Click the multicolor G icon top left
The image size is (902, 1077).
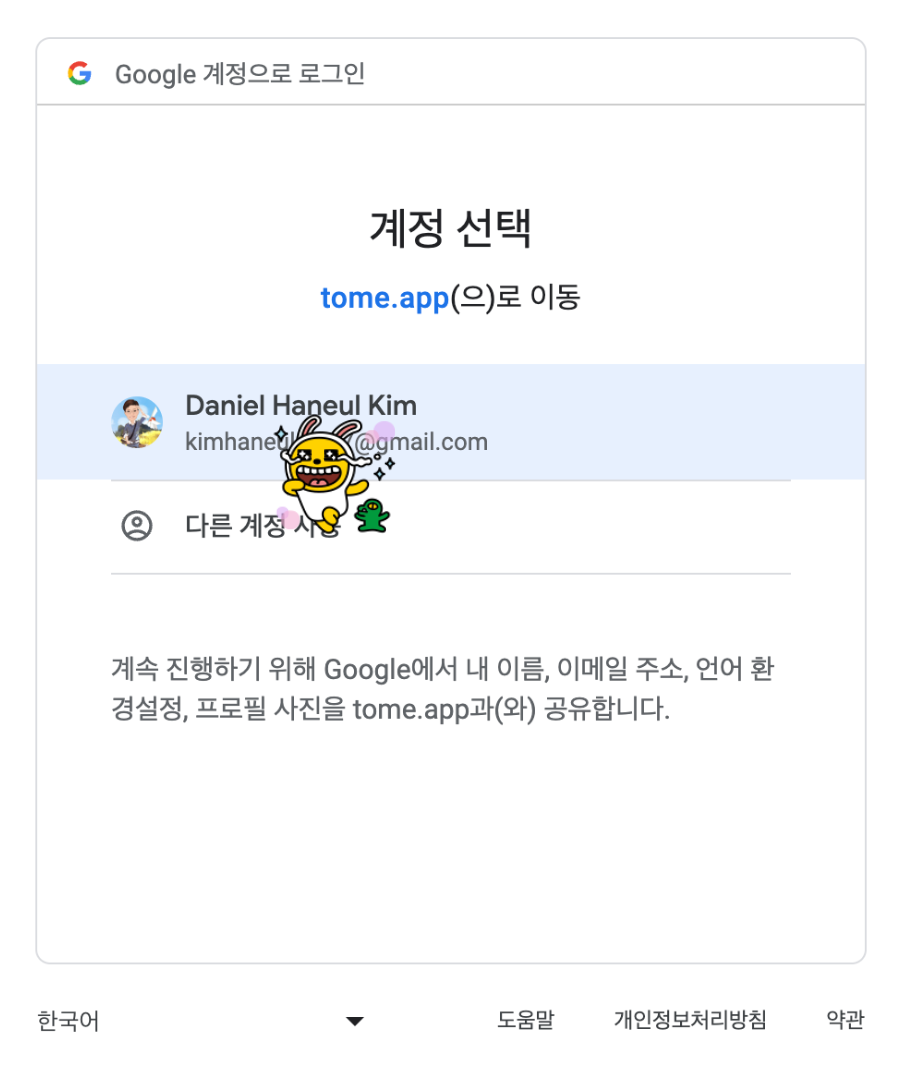coord(79,73)
